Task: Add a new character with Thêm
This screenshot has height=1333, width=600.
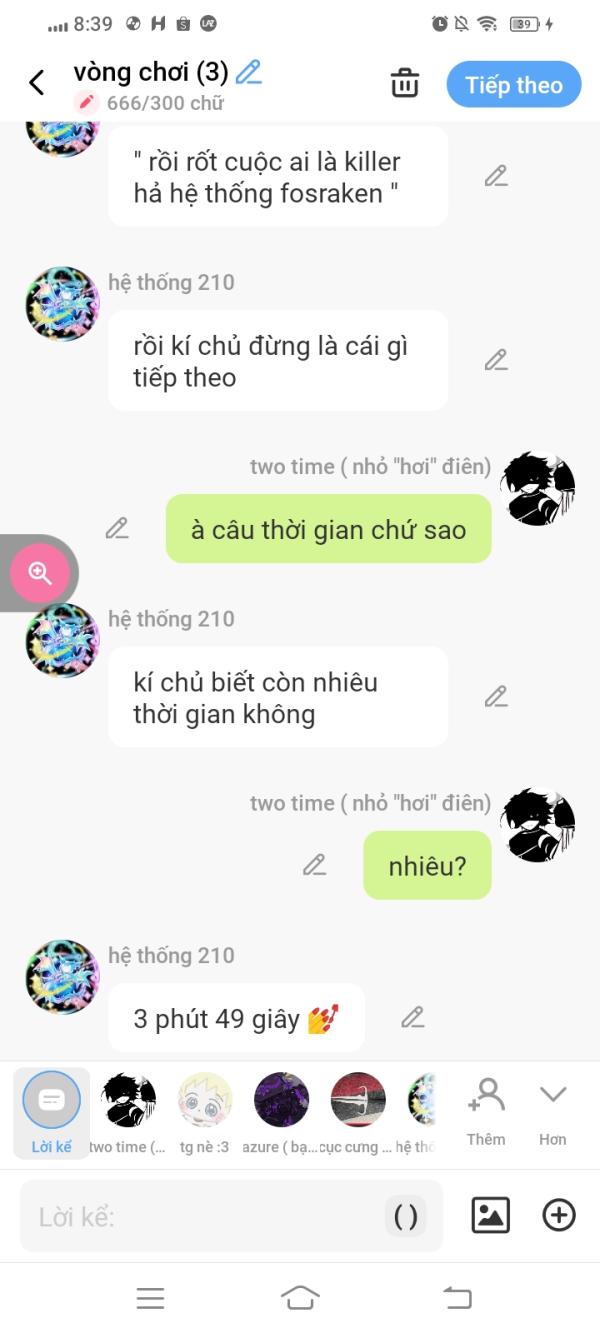Action: 486,1110
